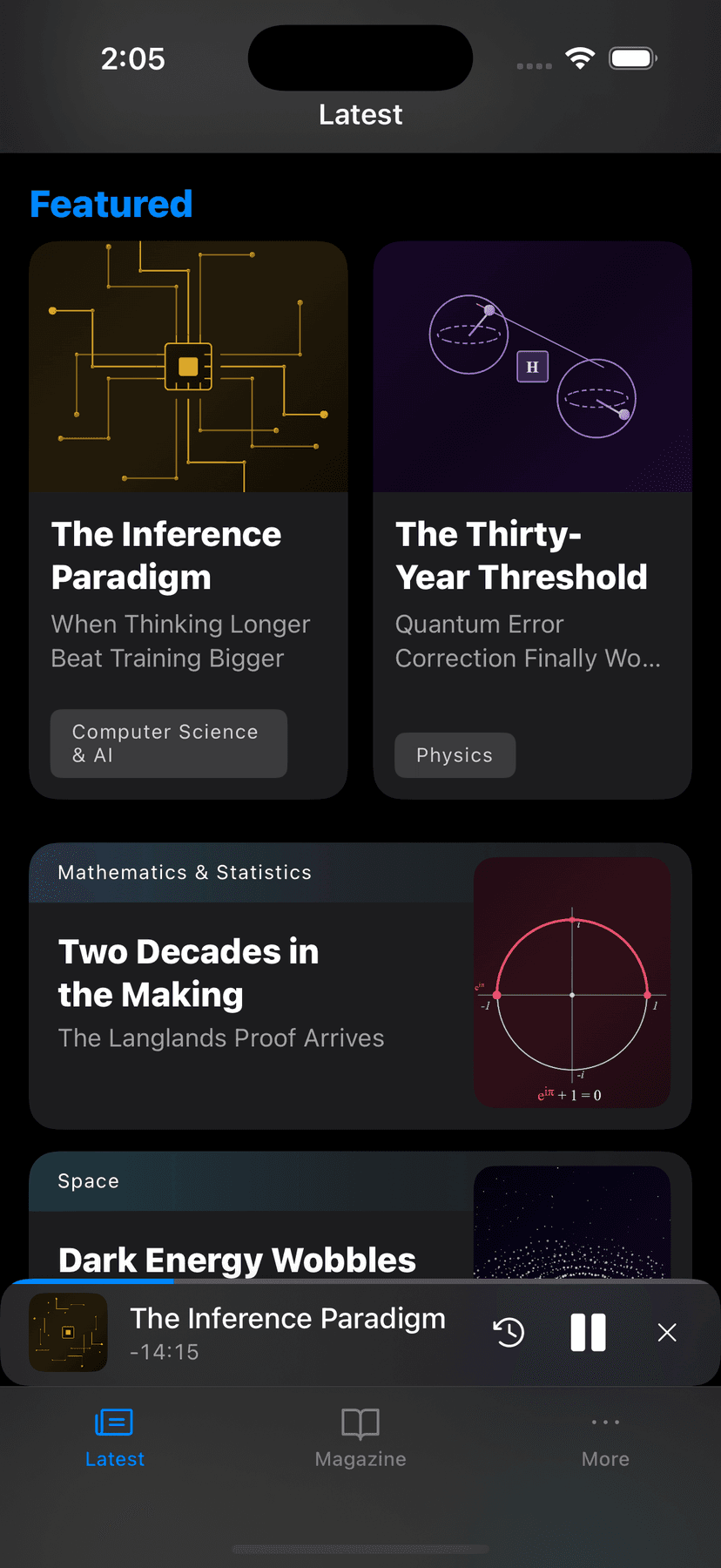
Task: Select the Latest tab
Action: (114, 1436)
